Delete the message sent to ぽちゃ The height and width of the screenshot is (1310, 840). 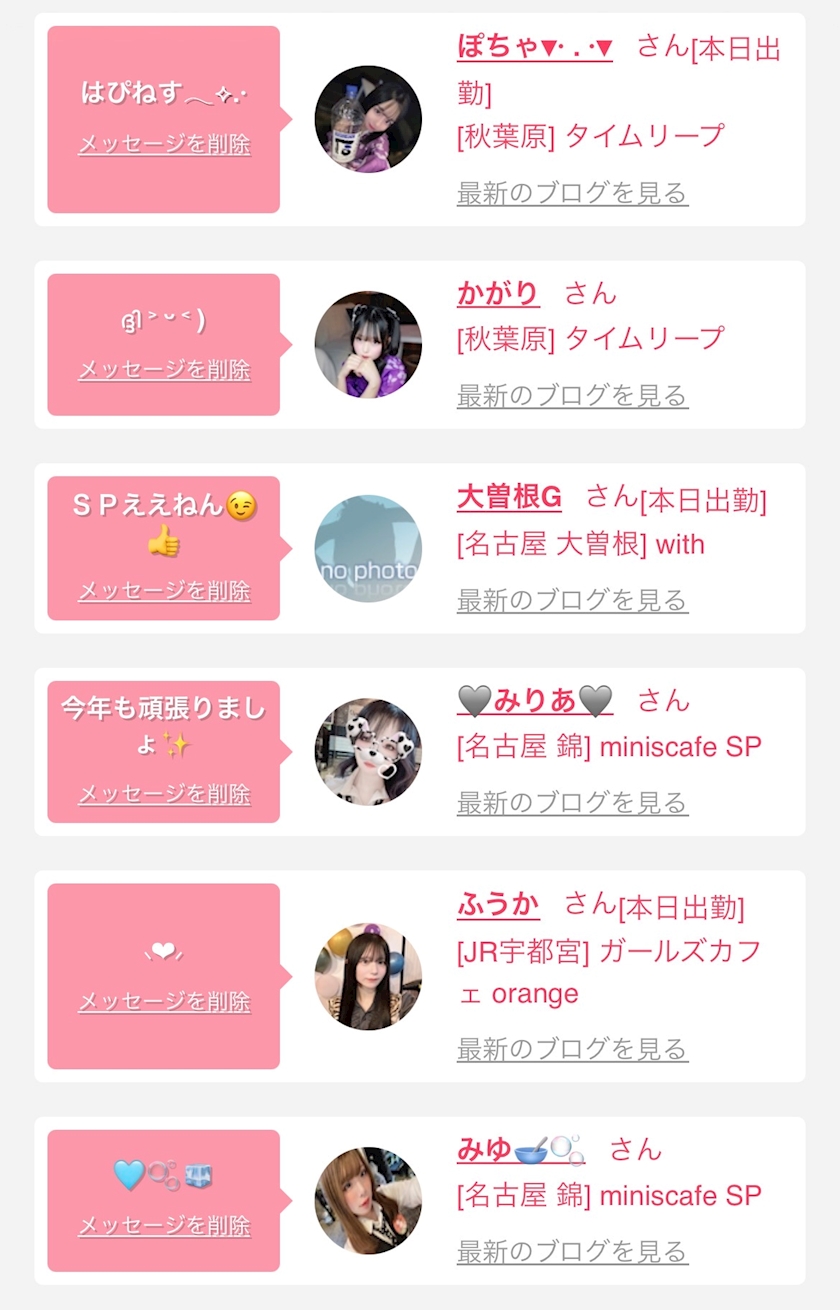point(164,145)
